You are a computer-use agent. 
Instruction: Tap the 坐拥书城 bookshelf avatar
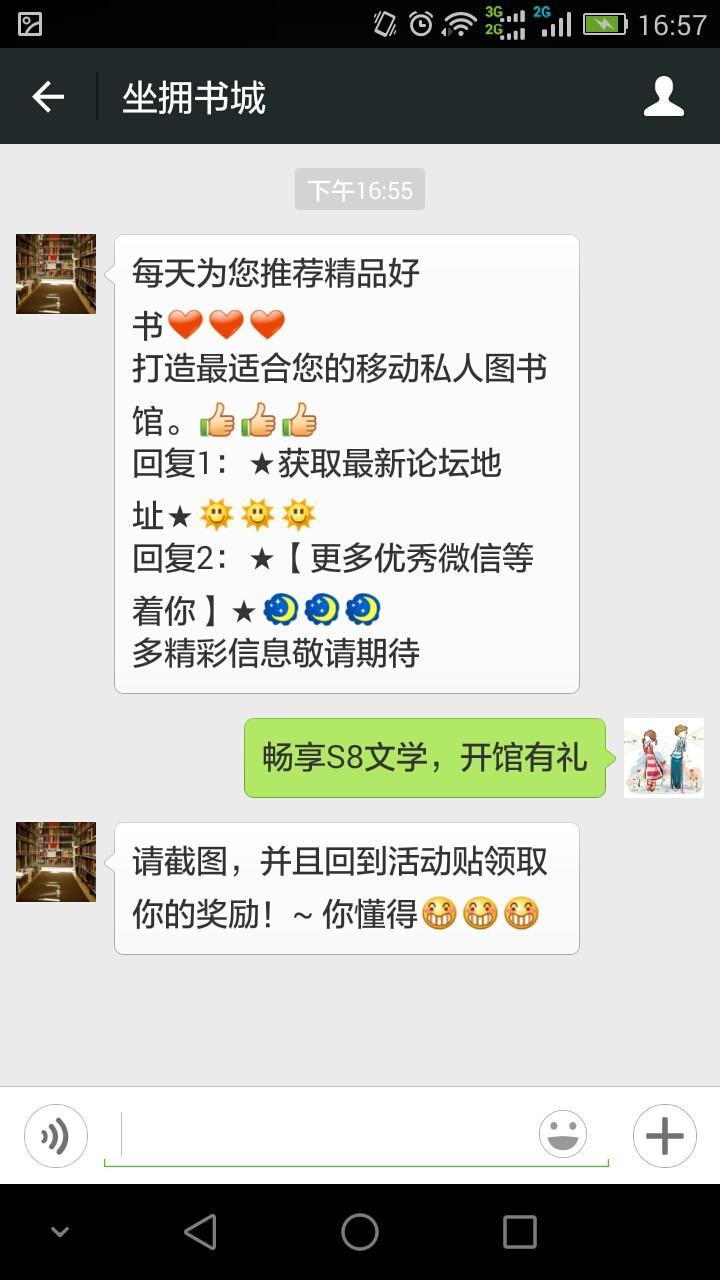(55, 273)
